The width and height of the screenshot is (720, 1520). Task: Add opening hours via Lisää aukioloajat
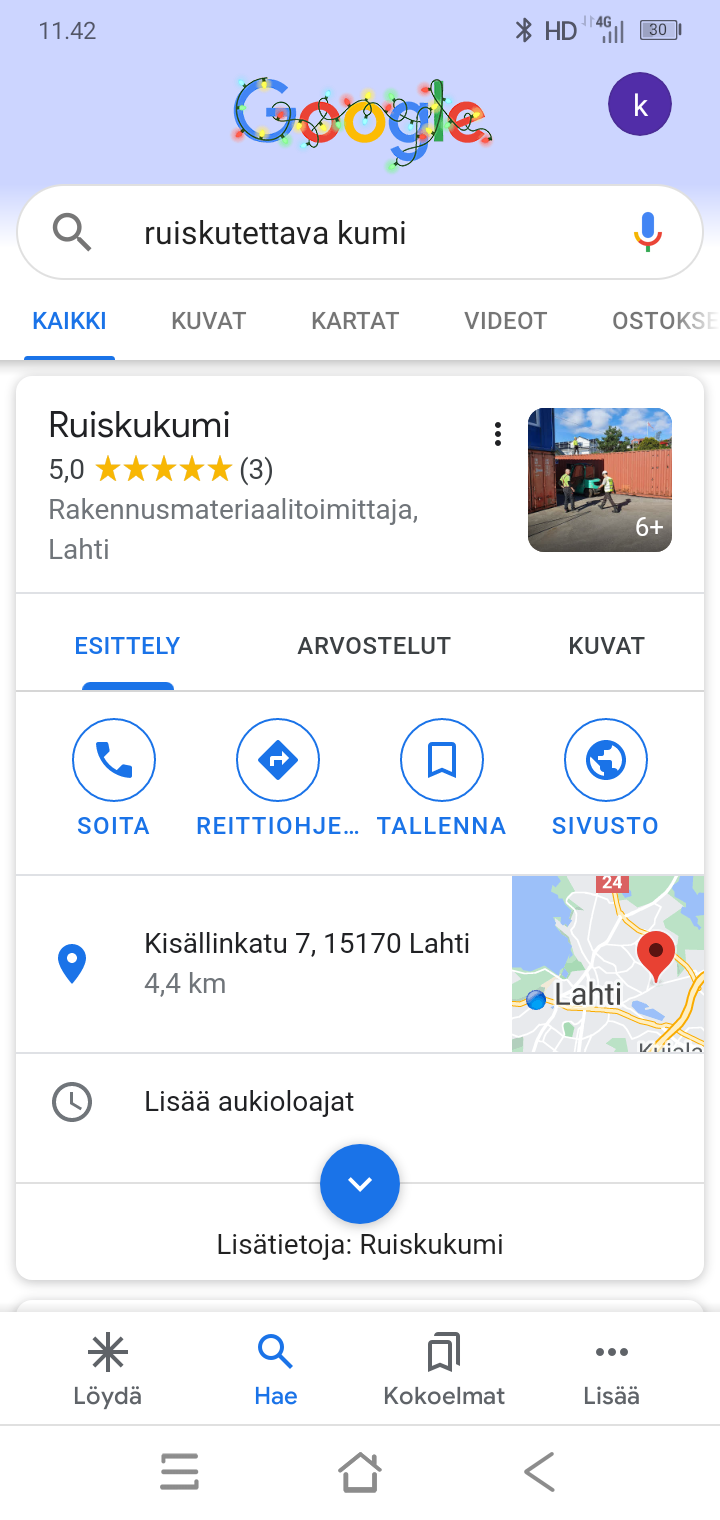tap(250, 1102)
